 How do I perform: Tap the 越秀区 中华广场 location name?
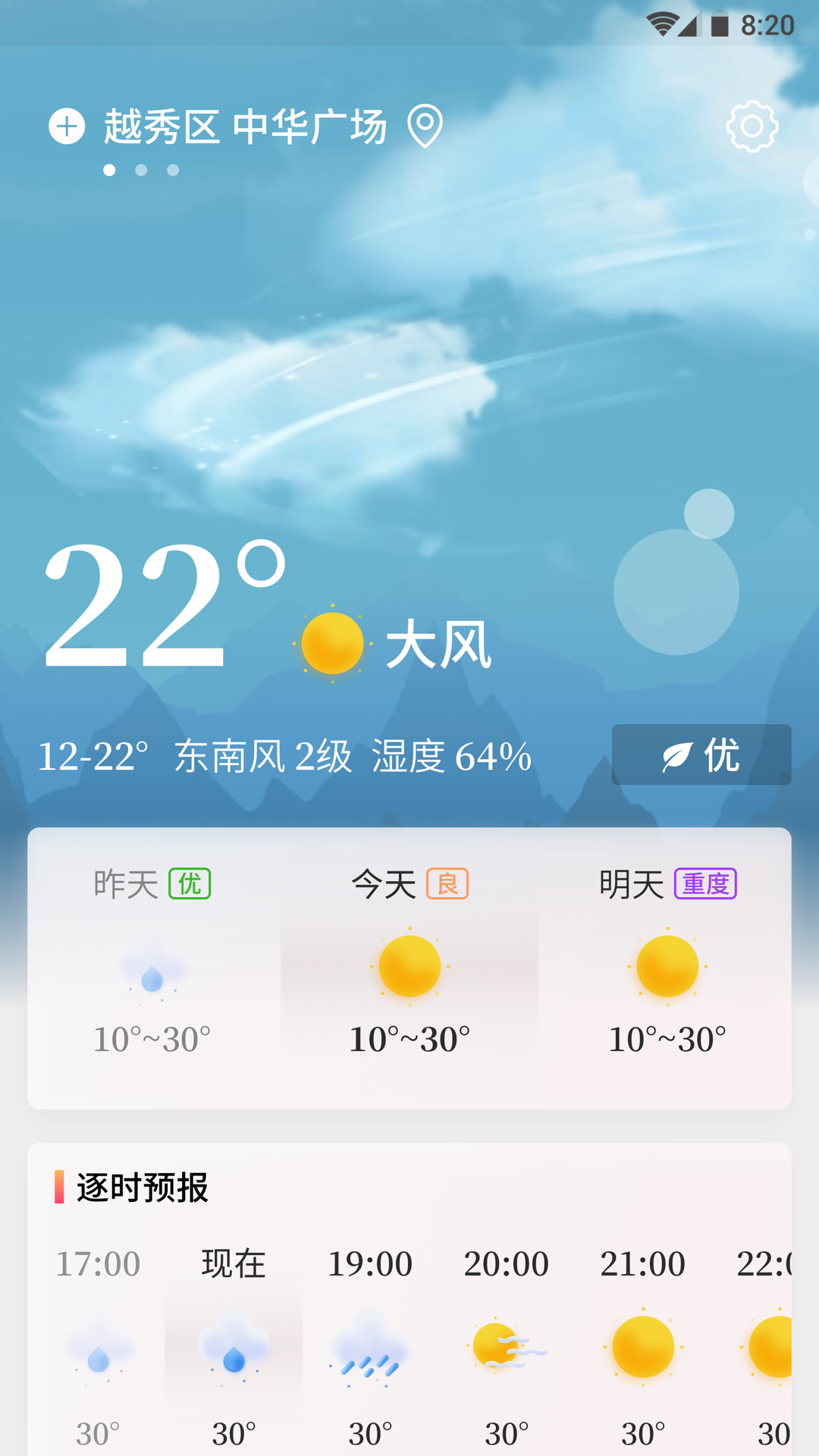245,126
